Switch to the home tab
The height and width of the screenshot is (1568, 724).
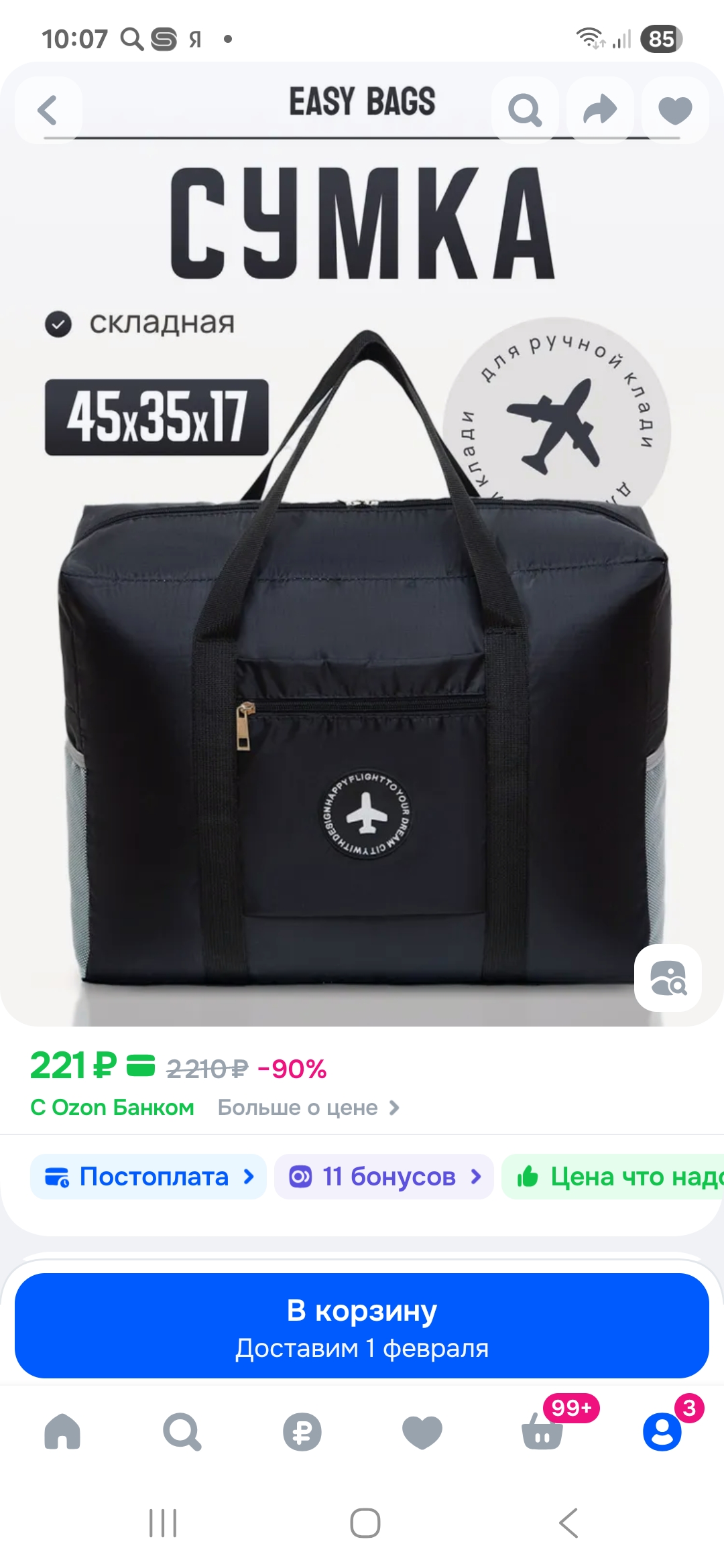[62, 1432]
